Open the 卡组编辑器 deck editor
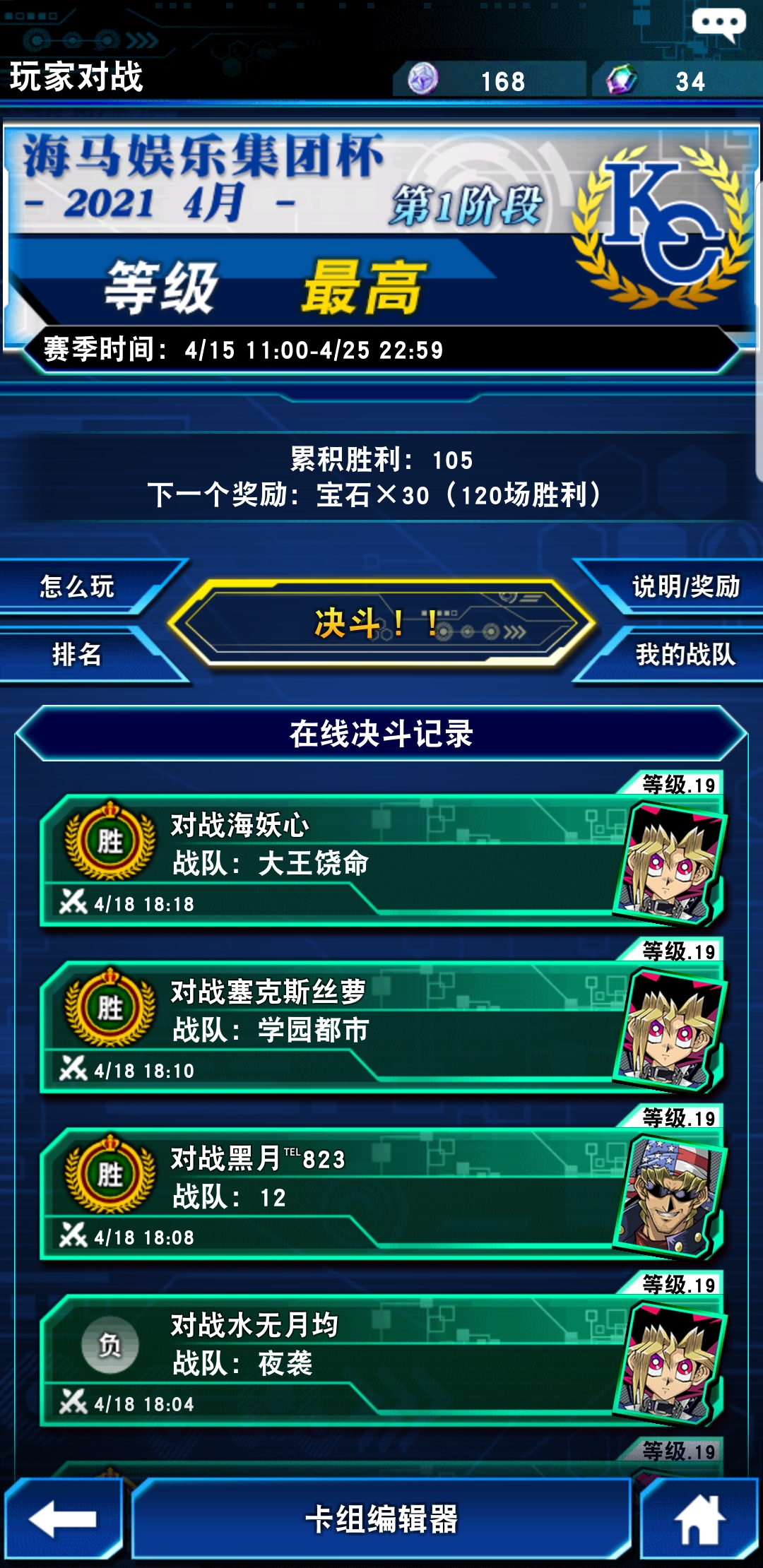Viewport: 763px width, 1568px height. tap(381, 1519)
